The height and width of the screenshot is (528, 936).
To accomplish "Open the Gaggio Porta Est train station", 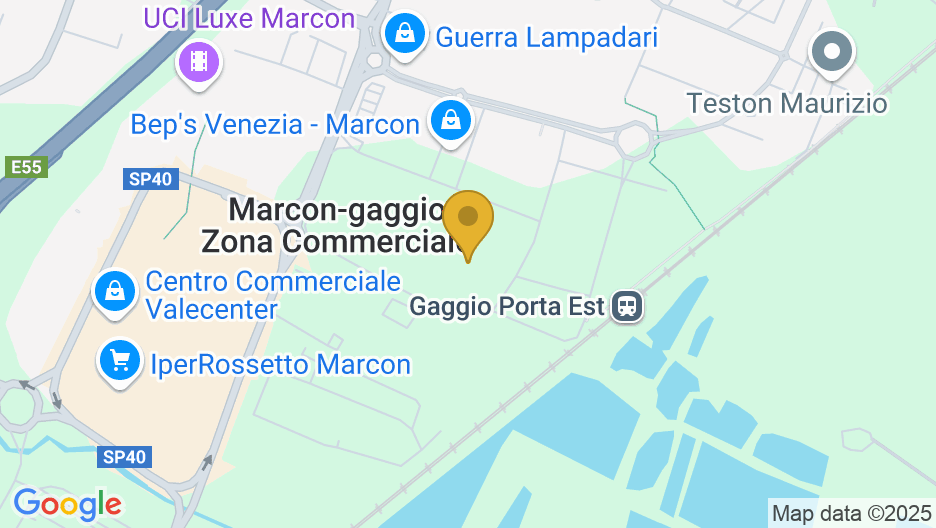I will point(628,305).
